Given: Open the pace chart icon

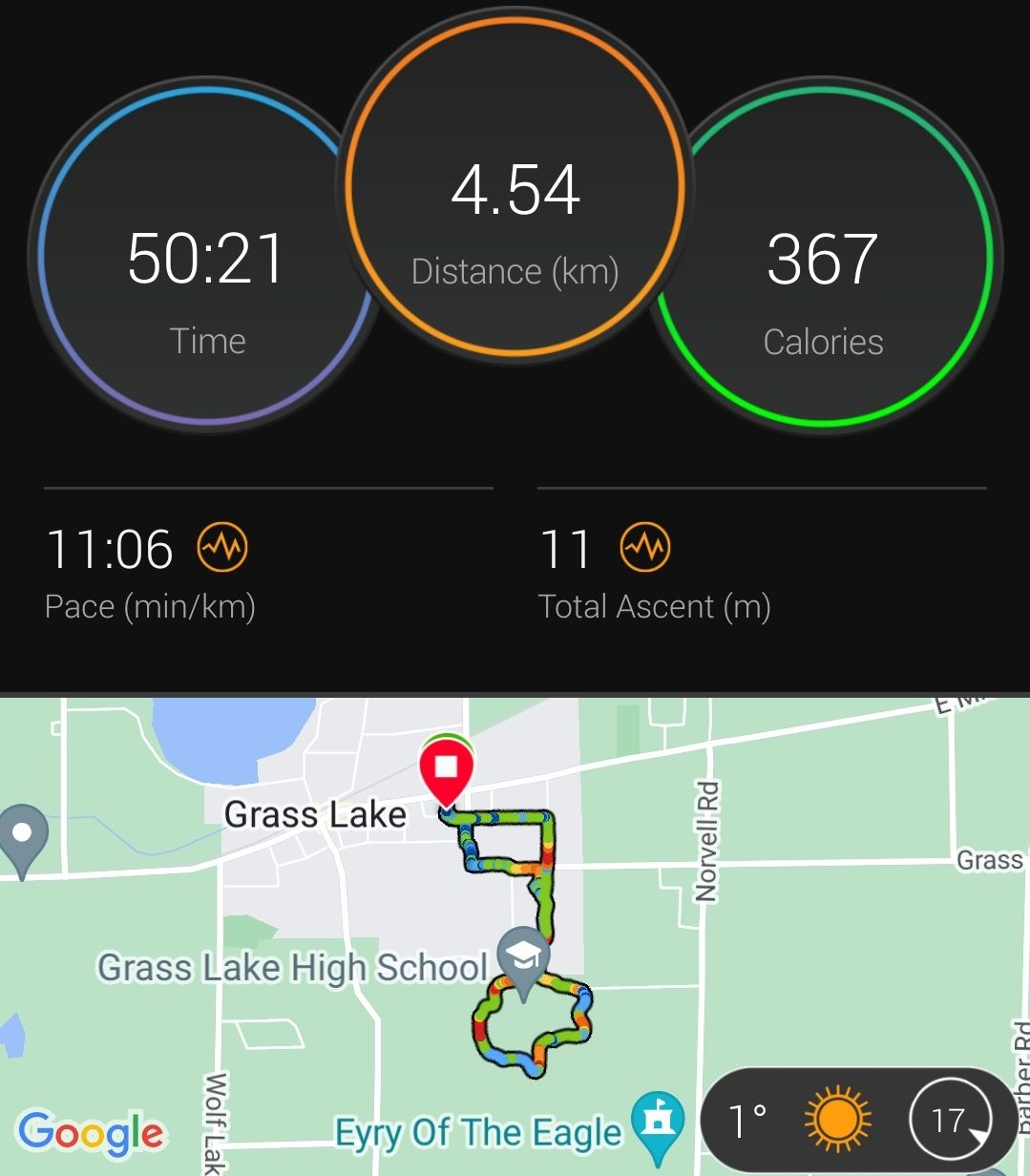Looking at the screenshot, I should point(222,548).
